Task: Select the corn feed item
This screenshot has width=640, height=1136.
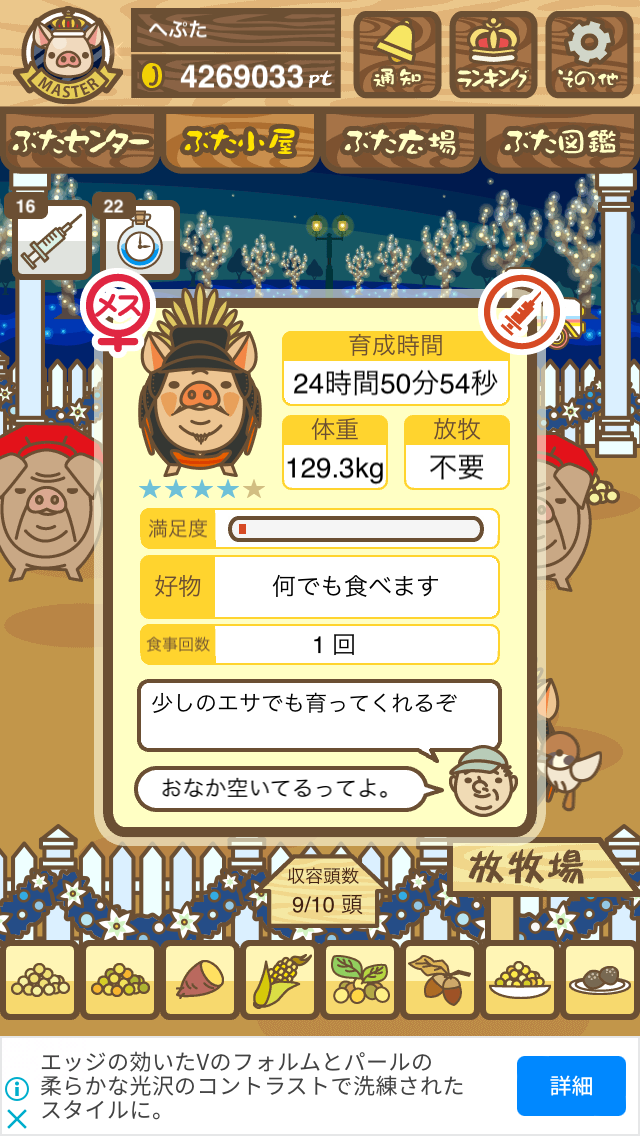Action: tap(280, 980)
